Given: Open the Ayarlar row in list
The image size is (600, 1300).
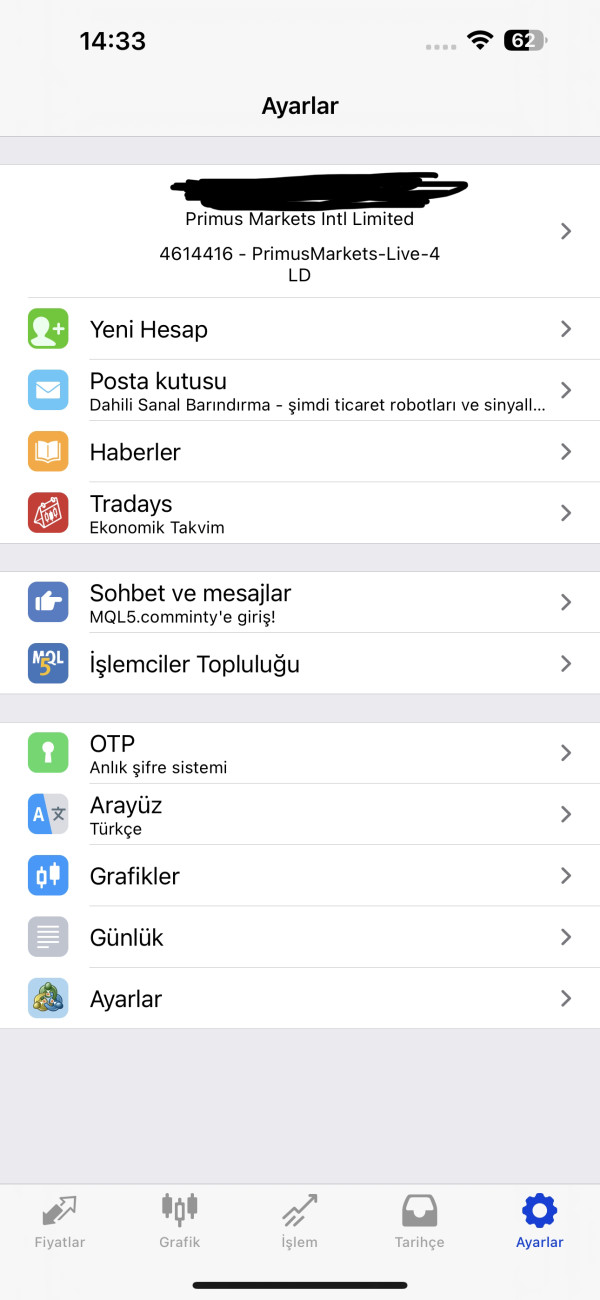Looking at the screenshot, I should [300, 998].
